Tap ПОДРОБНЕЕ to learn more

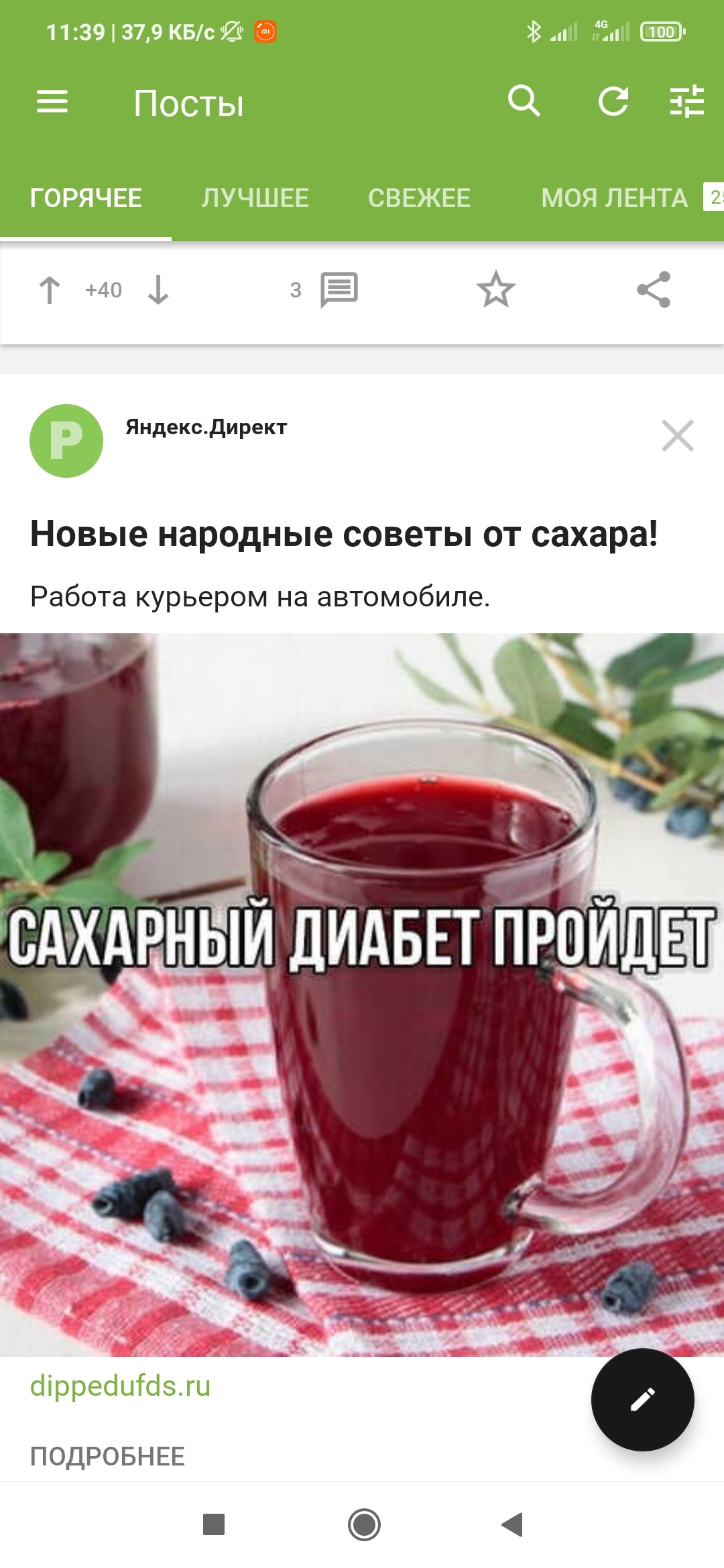(107, 1457)
